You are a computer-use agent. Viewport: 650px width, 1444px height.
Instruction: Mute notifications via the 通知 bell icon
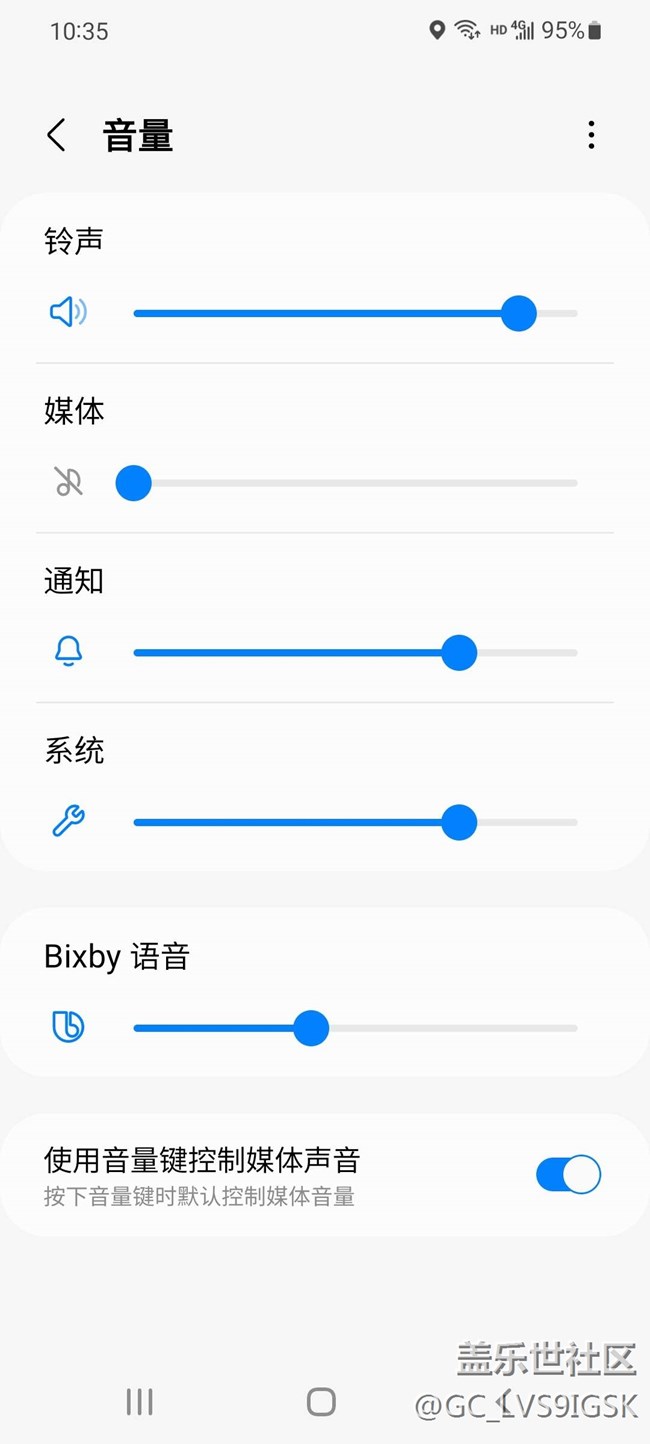point(68,653)
